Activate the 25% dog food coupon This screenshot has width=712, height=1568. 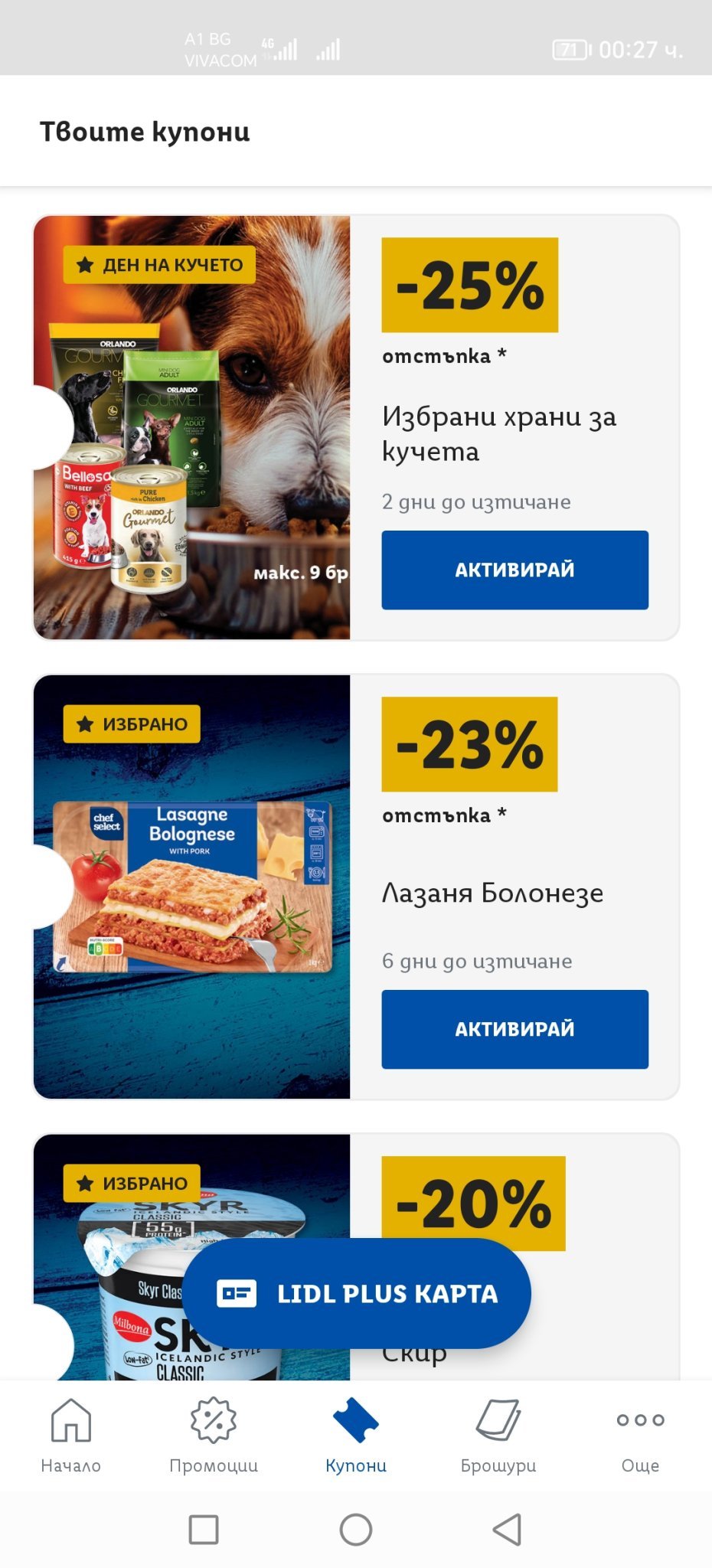pyautogui.click(x=514, y=570)
